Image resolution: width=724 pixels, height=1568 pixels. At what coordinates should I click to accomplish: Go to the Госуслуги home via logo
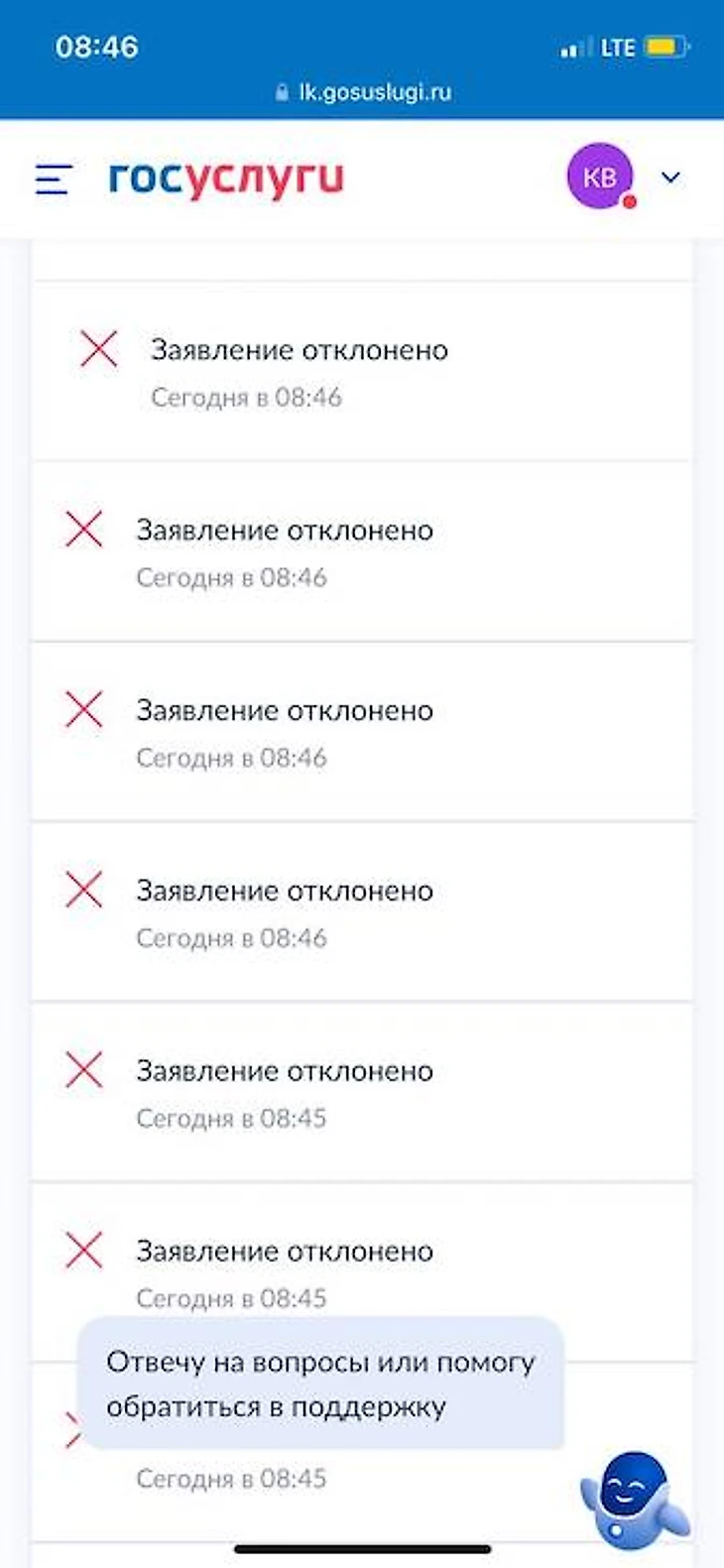[226, 179]
